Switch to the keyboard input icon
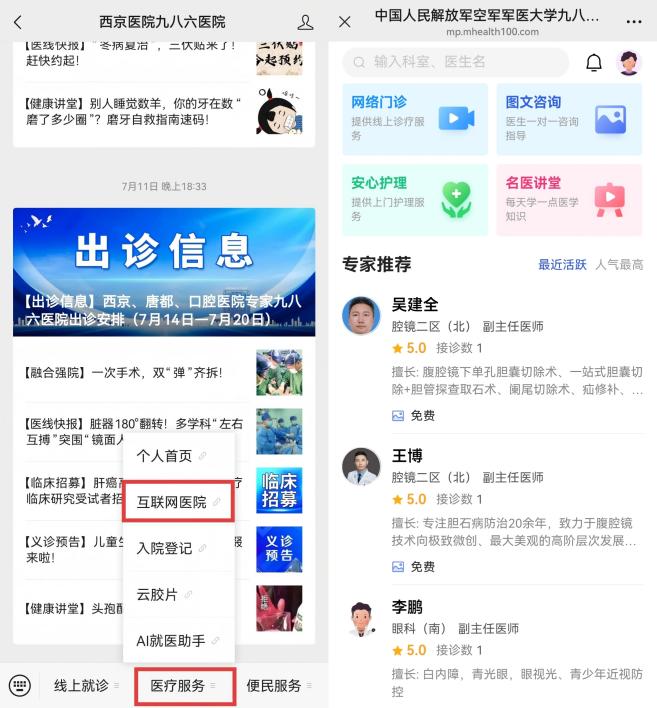 20,686
